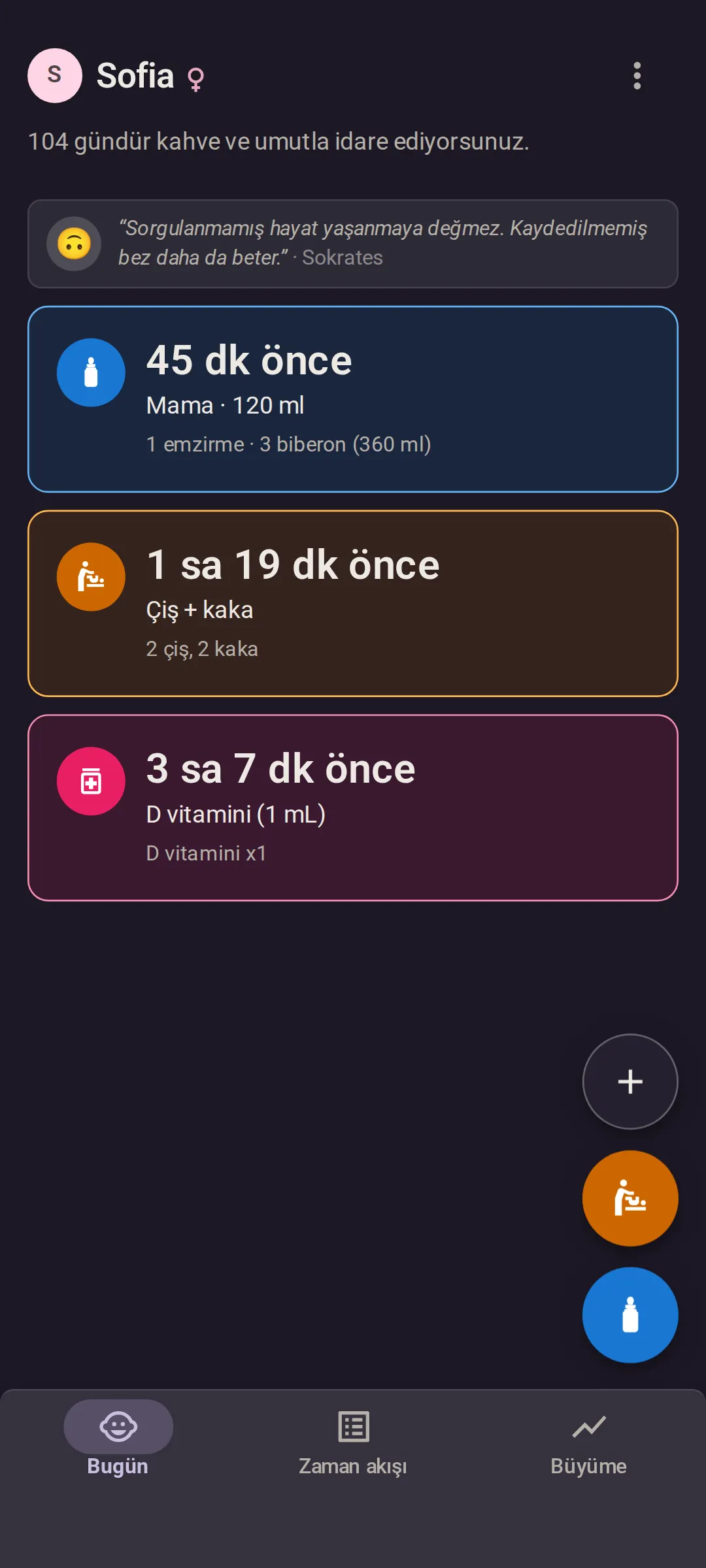Open the Çiş + kaka diaper card
Viewport: 706px width, 1568px height.
coord(353,604)
